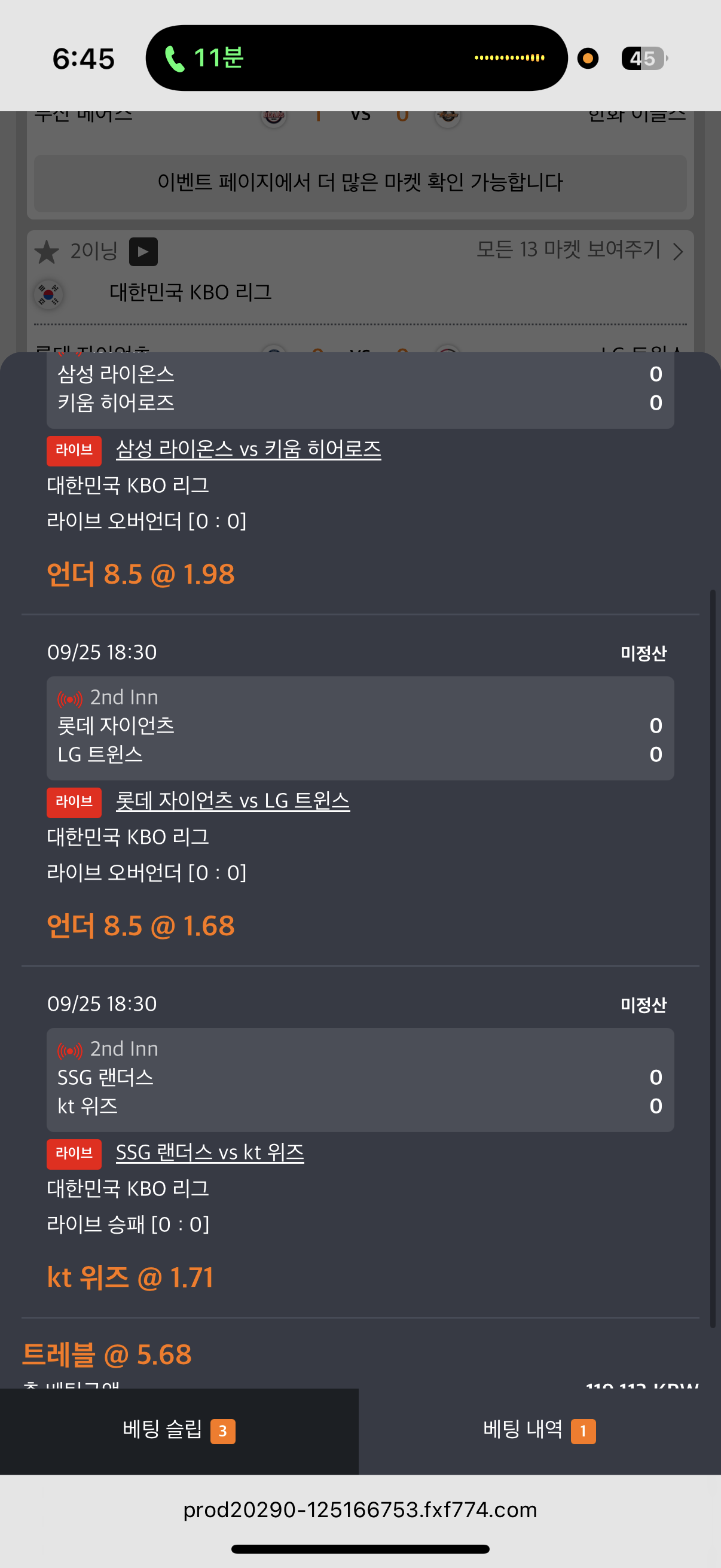This screenshot has width=721, height=1568.
Task: Switch to the 베팅 슬립 tab
Action: [179, 1430]
